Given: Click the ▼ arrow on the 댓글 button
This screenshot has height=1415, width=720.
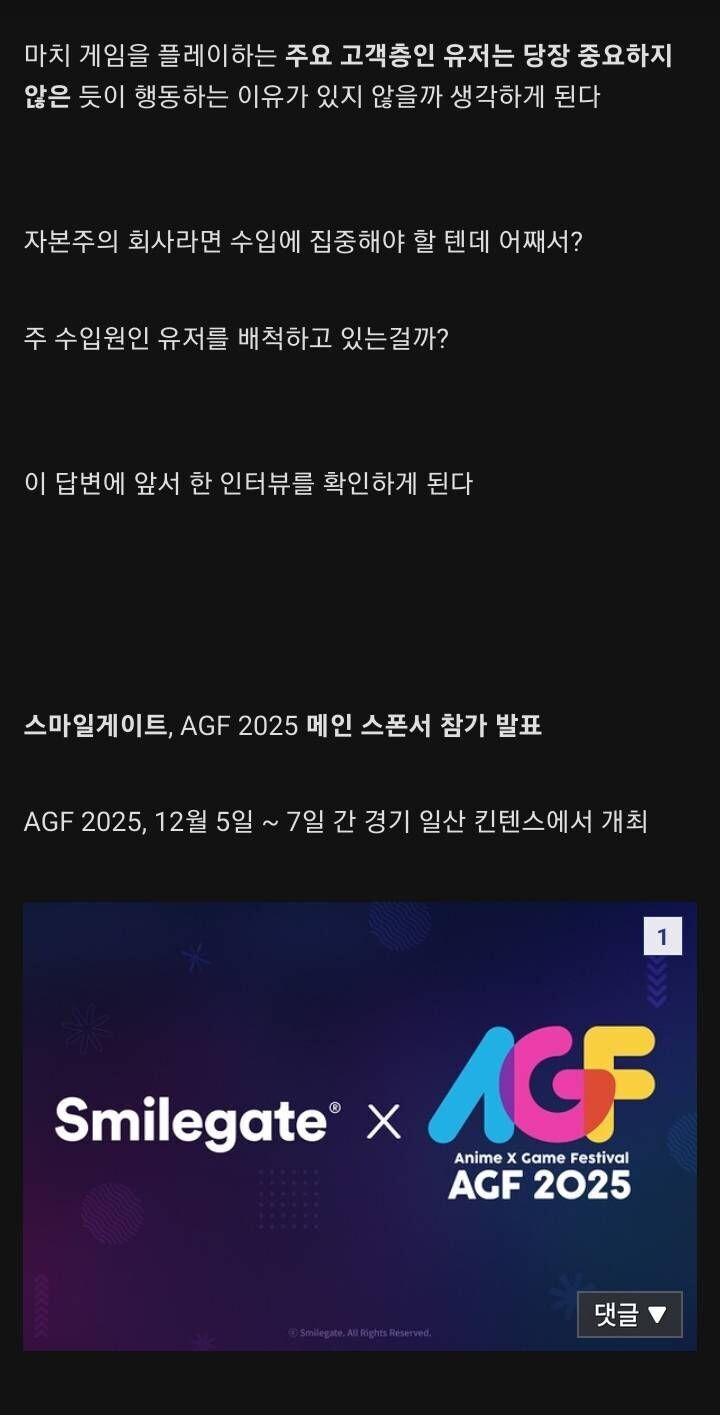Looking at the screenshot, I should pos(658,1315).
